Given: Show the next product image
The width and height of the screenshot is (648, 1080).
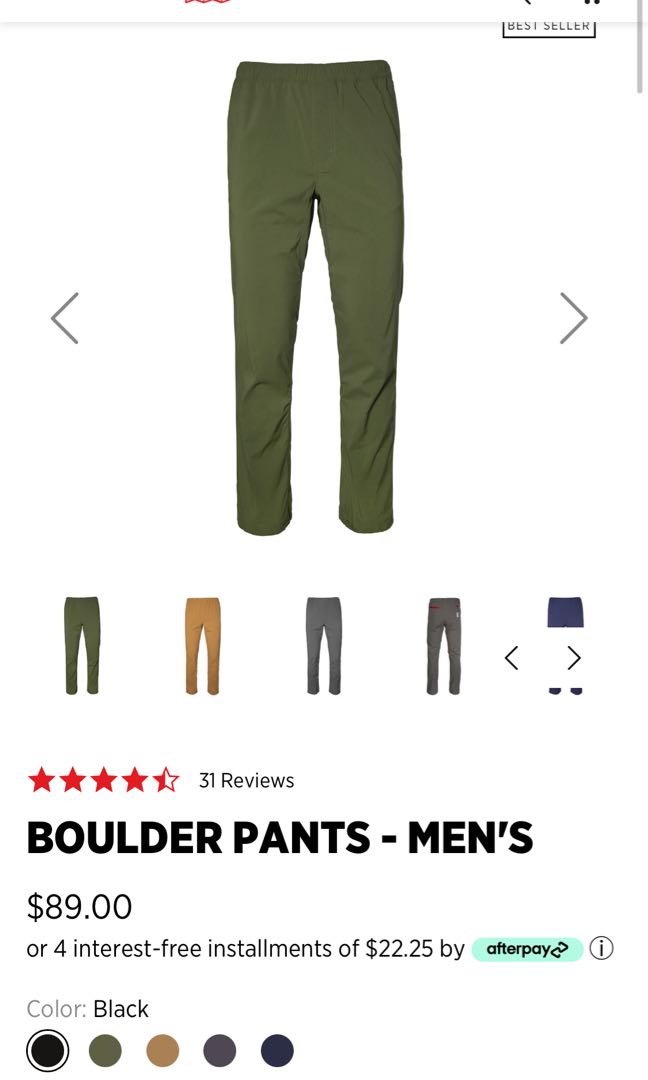Looking at the screenshot, I should point(573,318).
